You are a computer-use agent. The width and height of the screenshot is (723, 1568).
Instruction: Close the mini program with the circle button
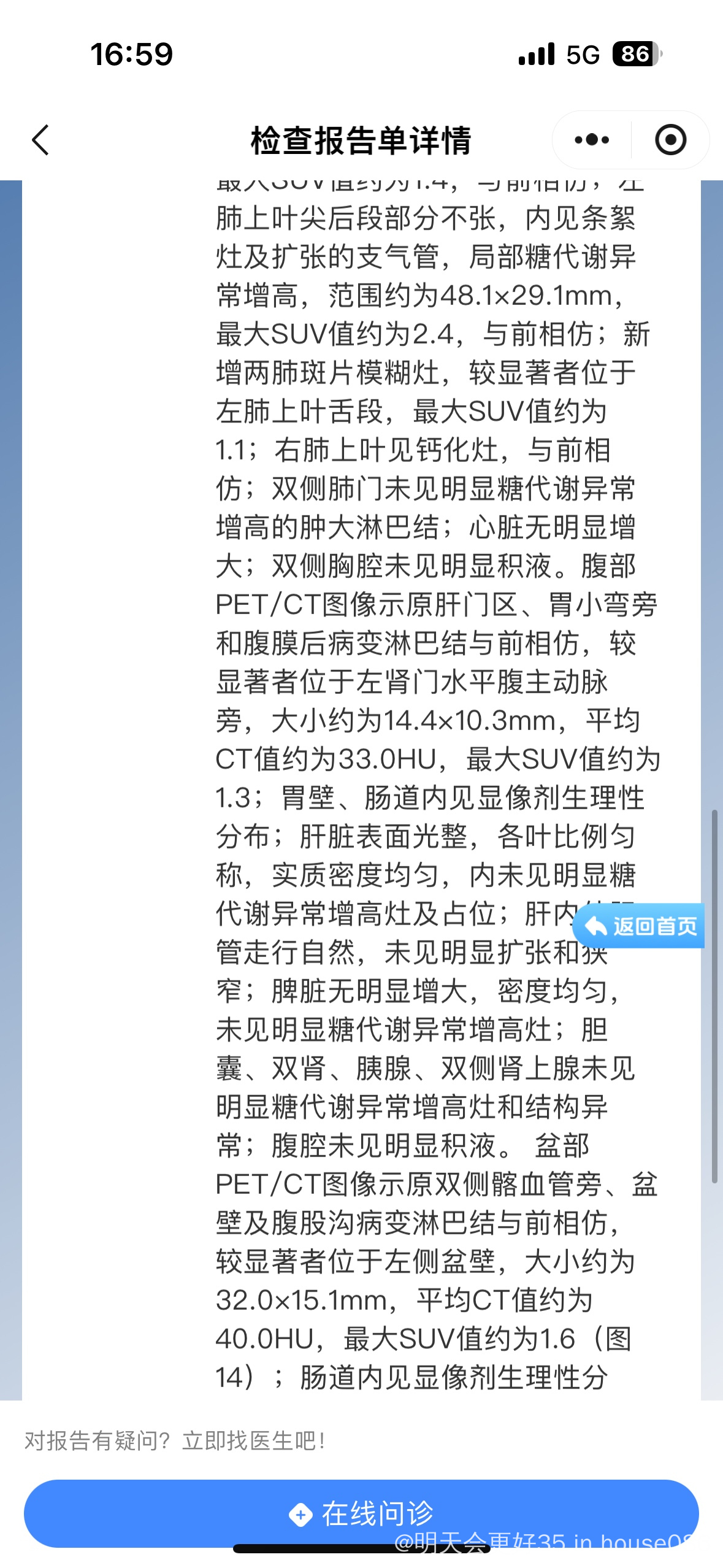(670, 140)
